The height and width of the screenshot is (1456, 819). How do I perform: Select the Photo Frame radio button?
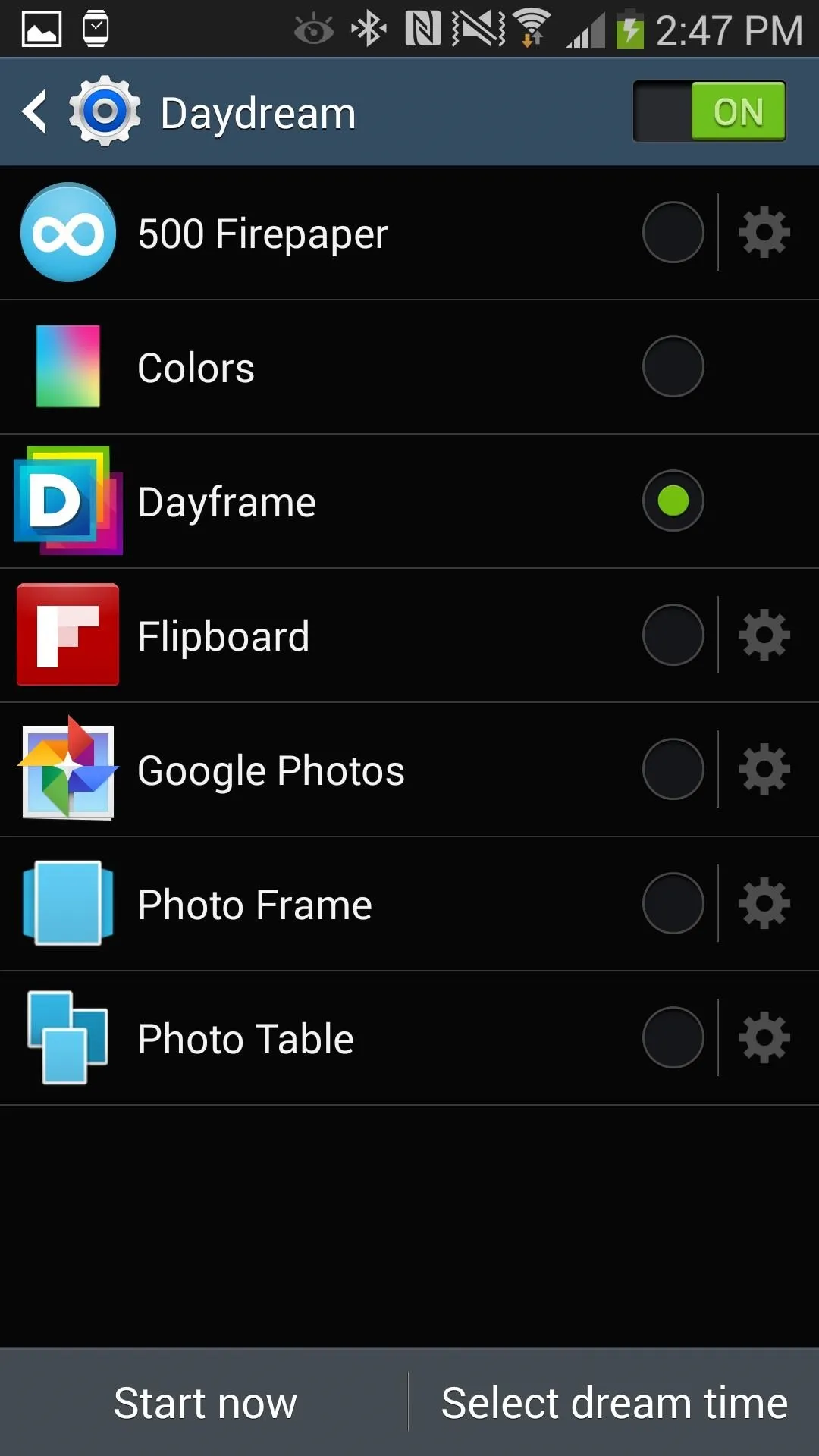coord(673,903)
